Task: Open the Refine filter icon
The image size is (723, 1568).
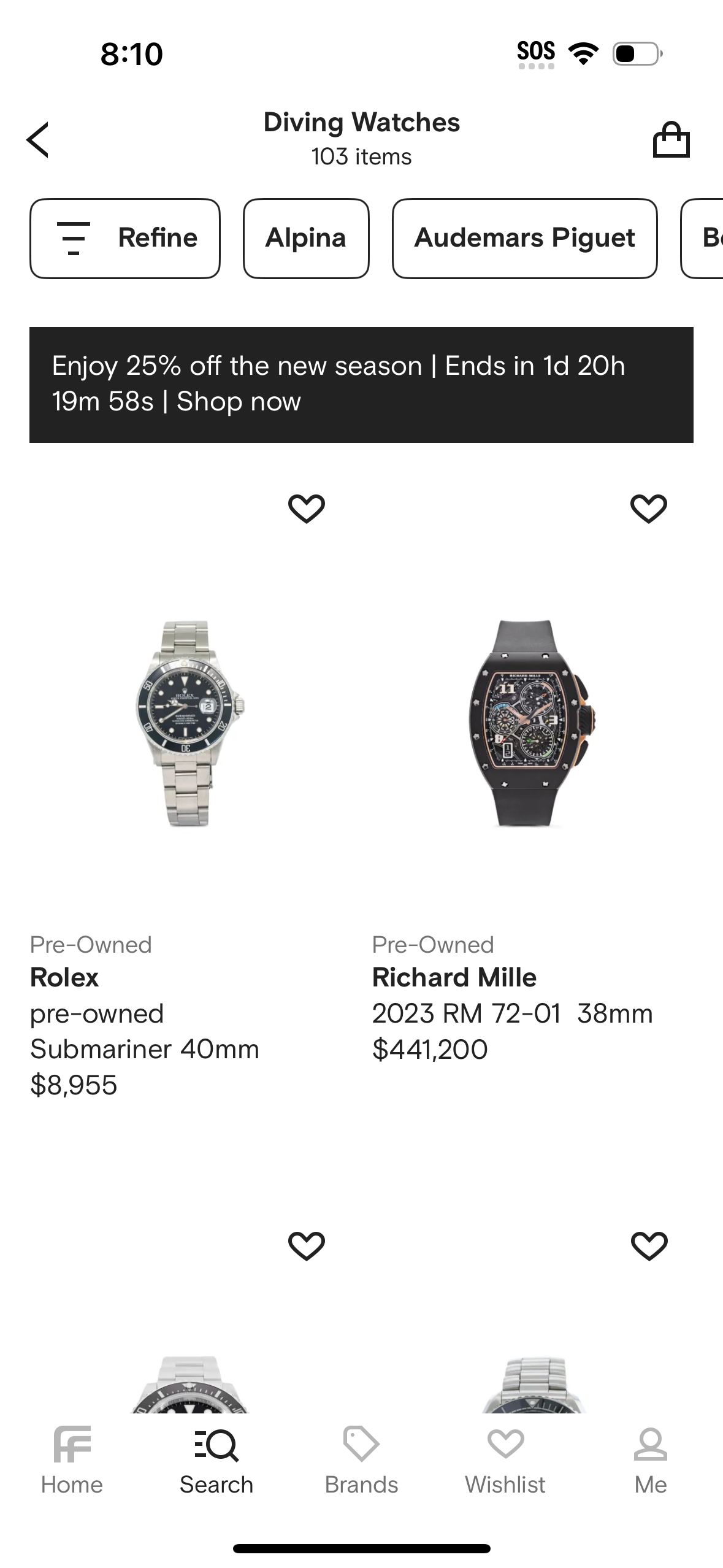Action: pyautogui.click(x=72, y=238)
